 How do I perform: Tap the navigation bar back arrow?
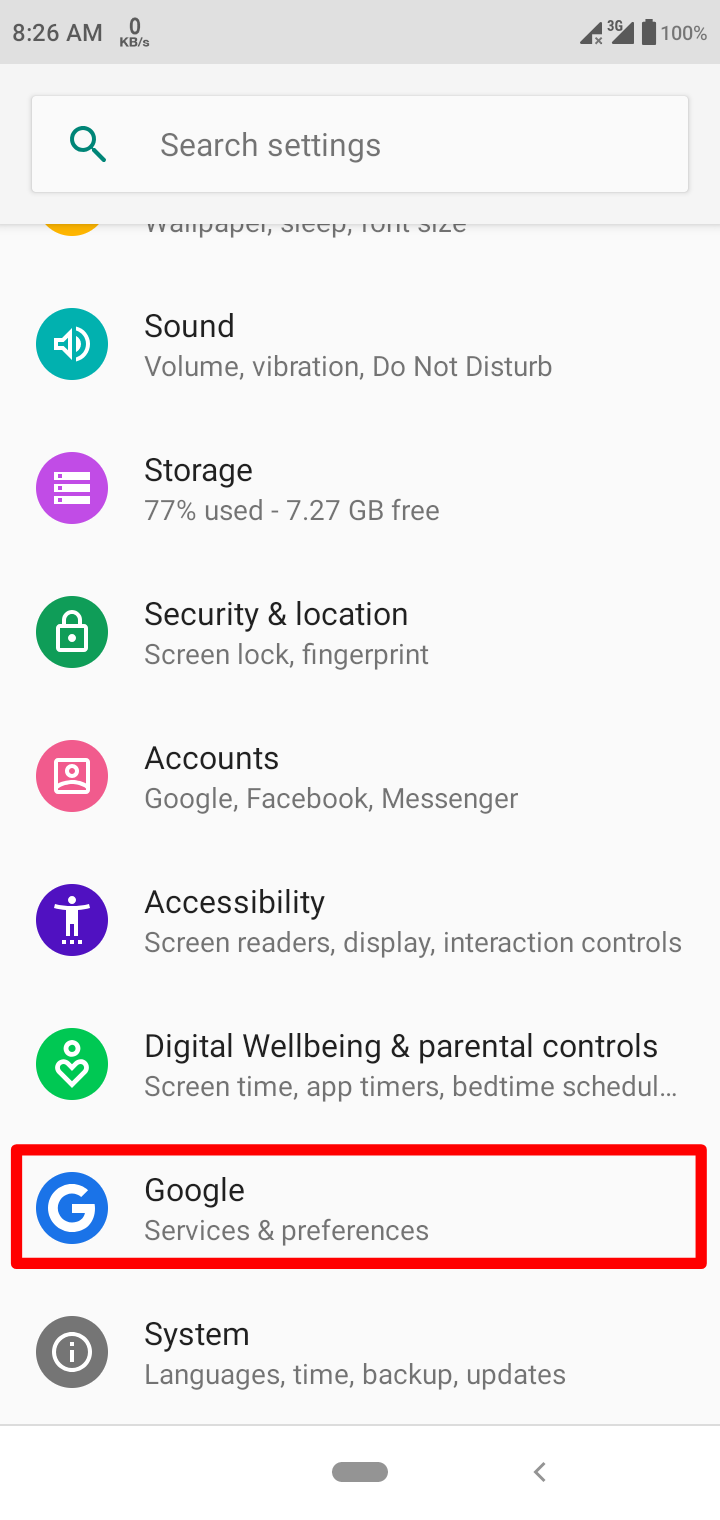click(x=540, y=1471)
